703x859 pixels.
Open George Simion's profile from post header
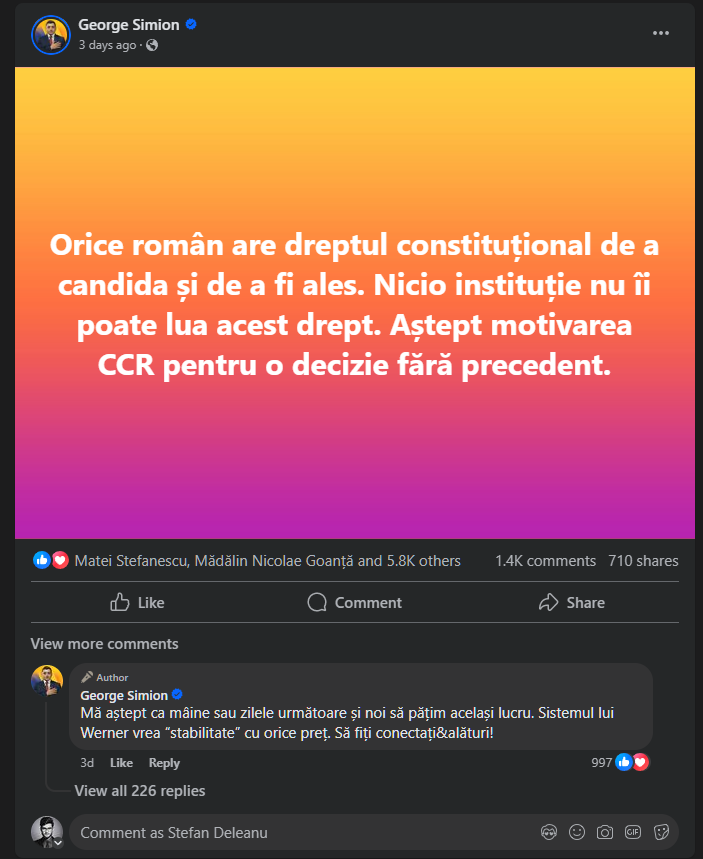pos(129,24)
